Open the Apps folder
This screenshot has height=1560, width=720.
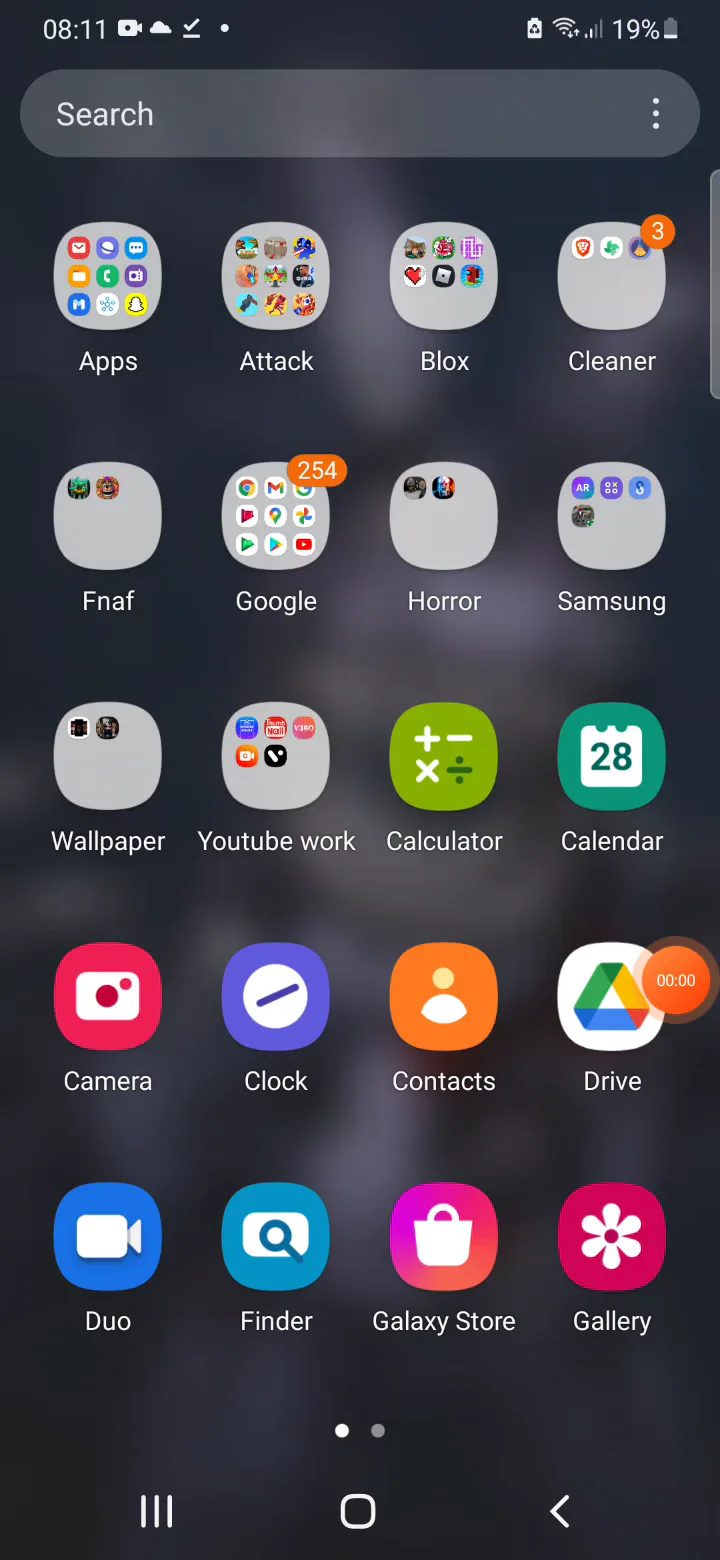pos(108,277)
